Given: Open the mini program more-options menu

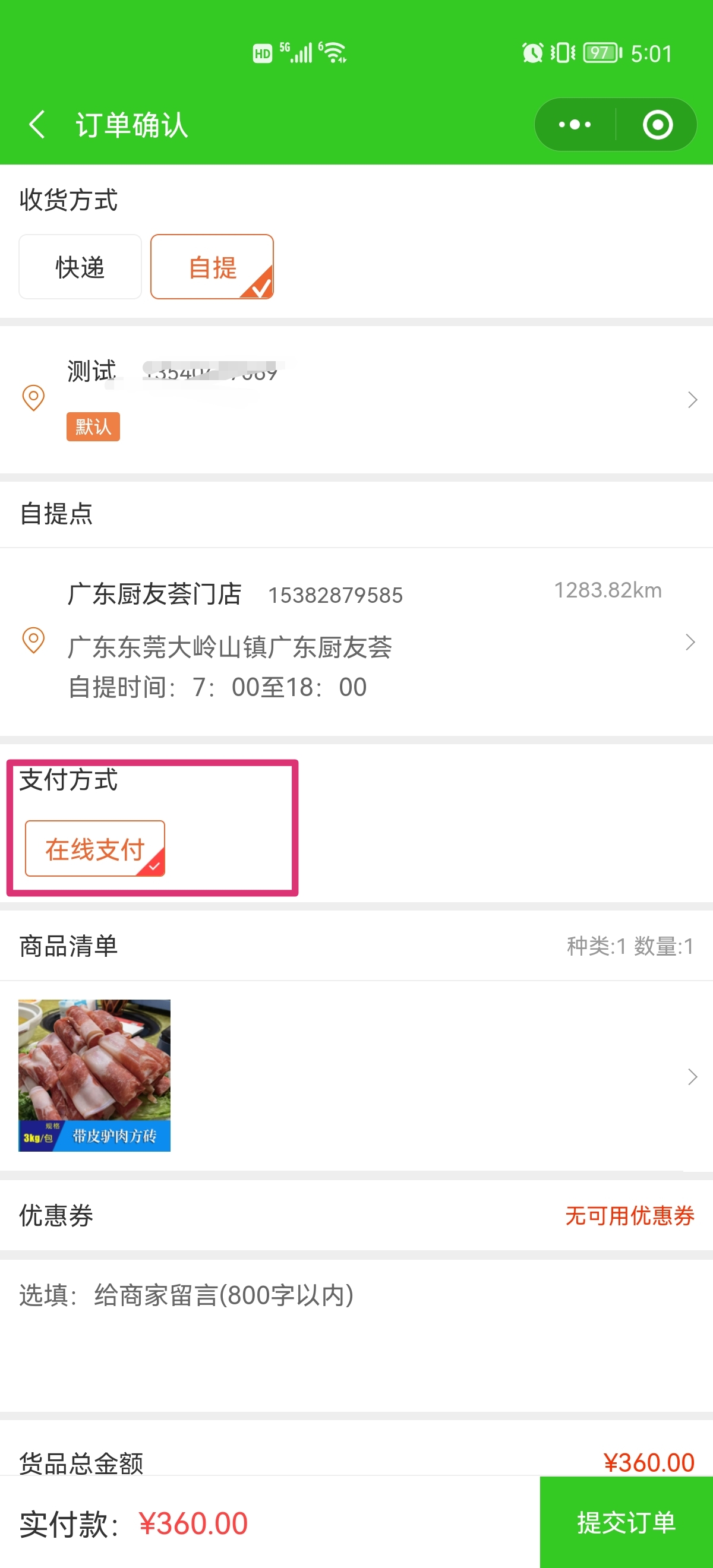Looking at the screenshot, I should pos(575,125).
